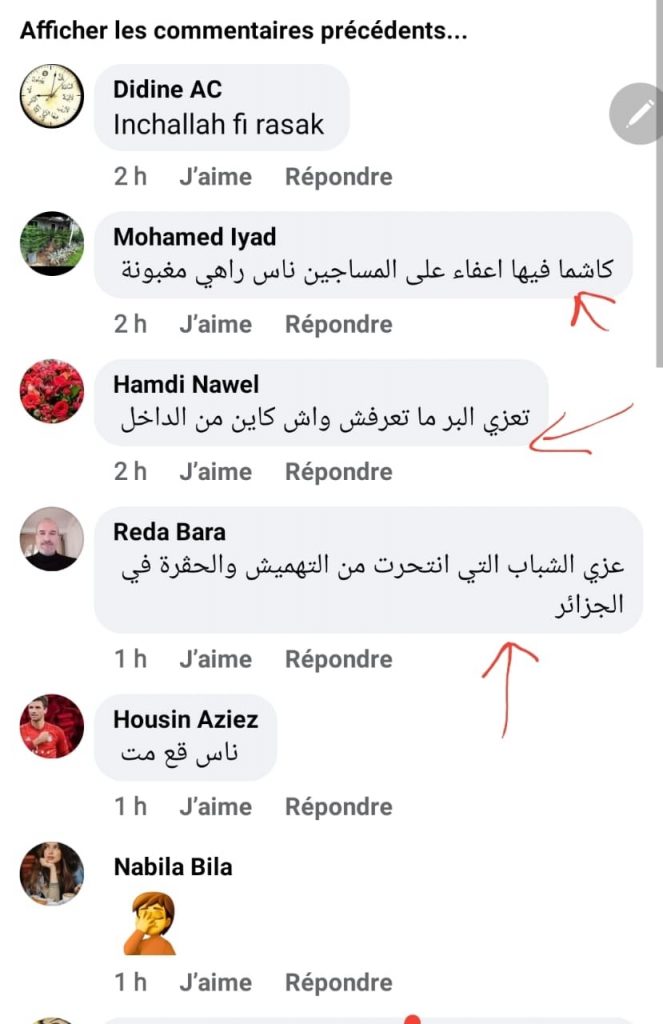This screenshot has height=1024, width=663.
Task: Tap the pencil edit icon
Action: tap(636, 117)
